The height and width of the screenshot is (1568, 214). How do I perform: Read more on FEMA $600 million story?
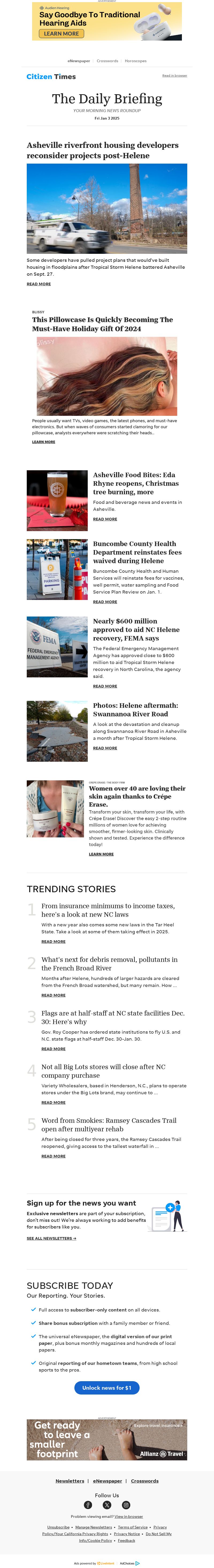click(x=105, y=686)
